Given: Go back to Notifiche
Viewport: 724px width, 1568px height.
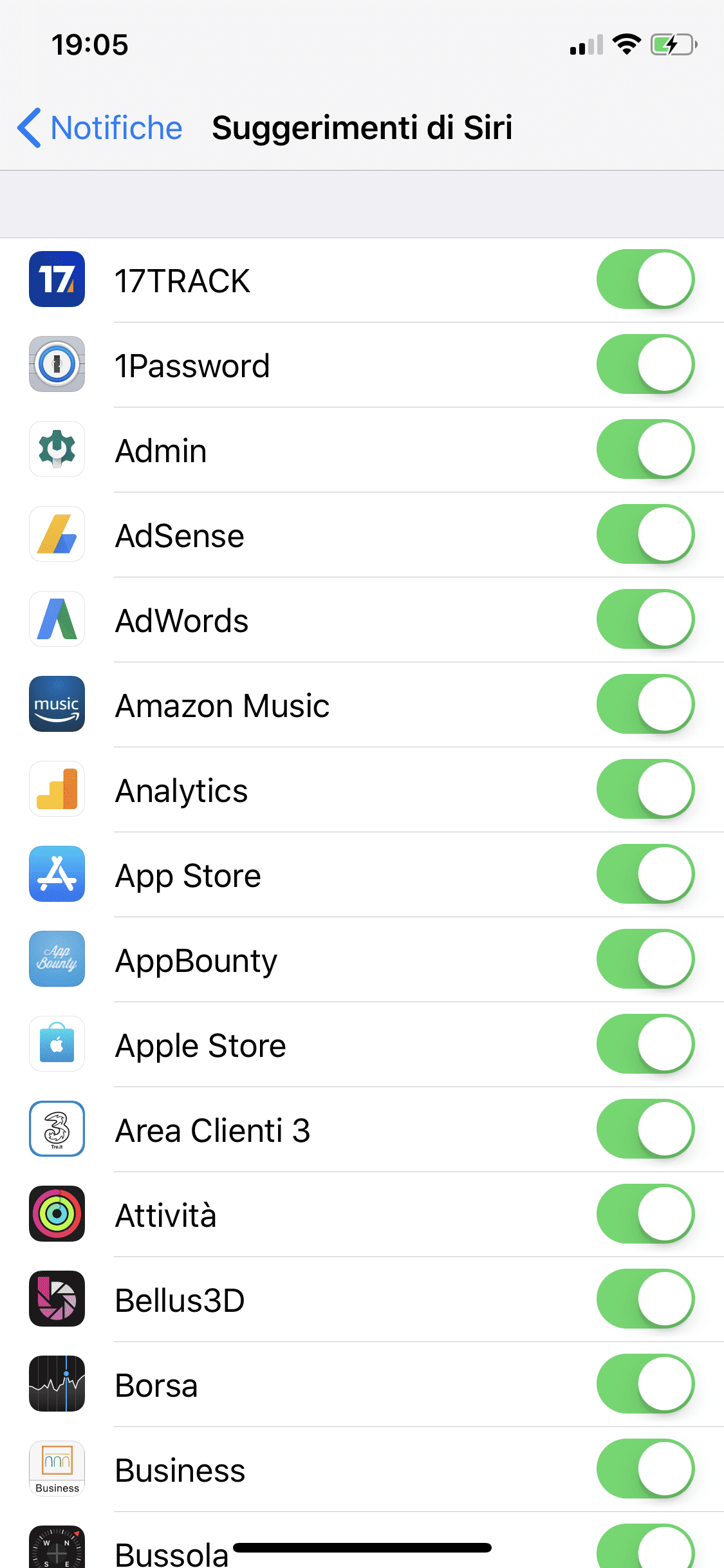Looking at the screenshot, I should 100,127.
